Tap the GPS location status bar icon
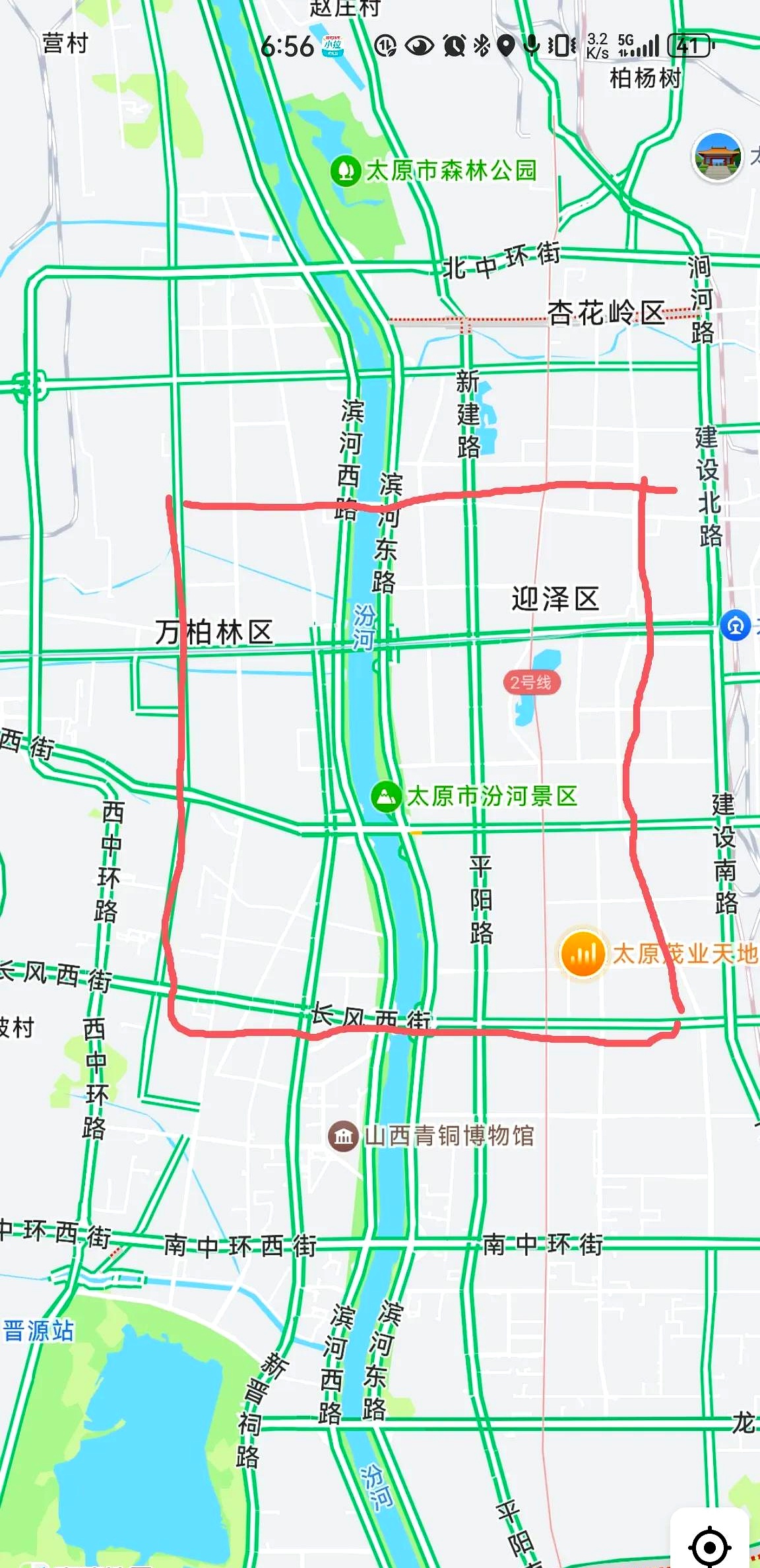Image resolution: width=760 pixels, height=1568 pixels. pyautogui.click(x=505, y=44)
